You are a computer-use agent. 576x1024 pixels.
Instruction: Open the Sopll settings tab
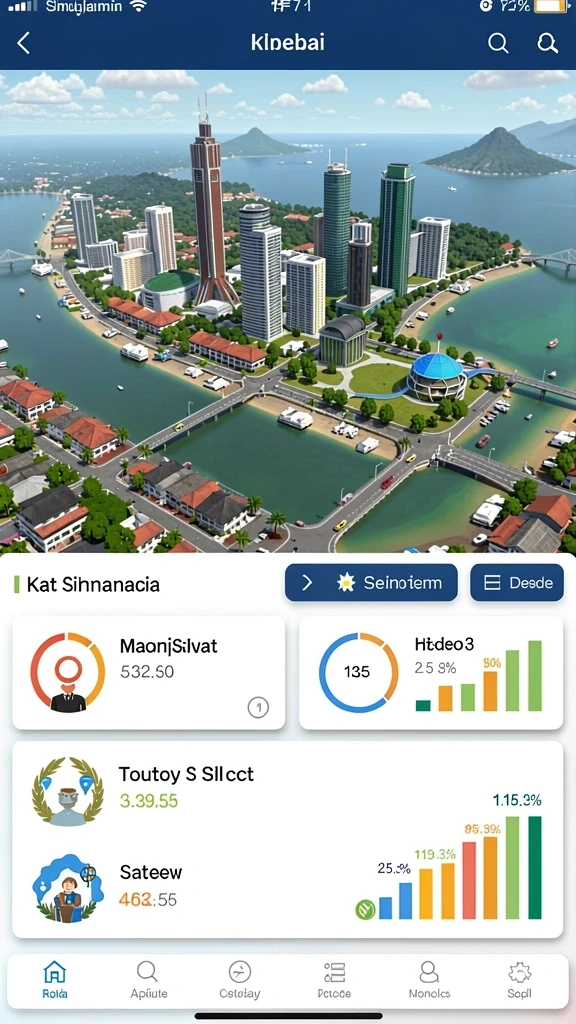(x=520, y=981)
